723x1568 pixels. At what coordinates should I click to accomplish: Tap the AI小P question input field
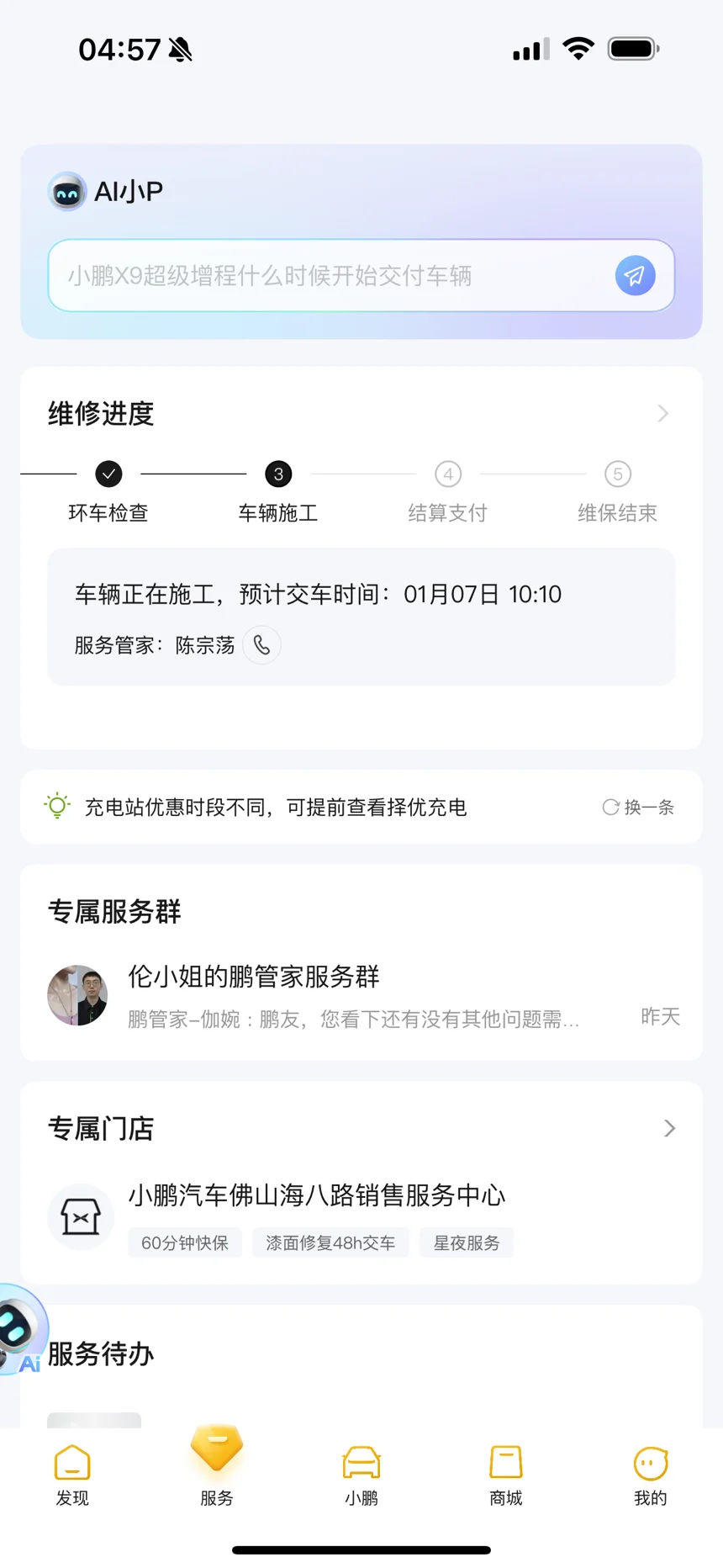[328, 276]
